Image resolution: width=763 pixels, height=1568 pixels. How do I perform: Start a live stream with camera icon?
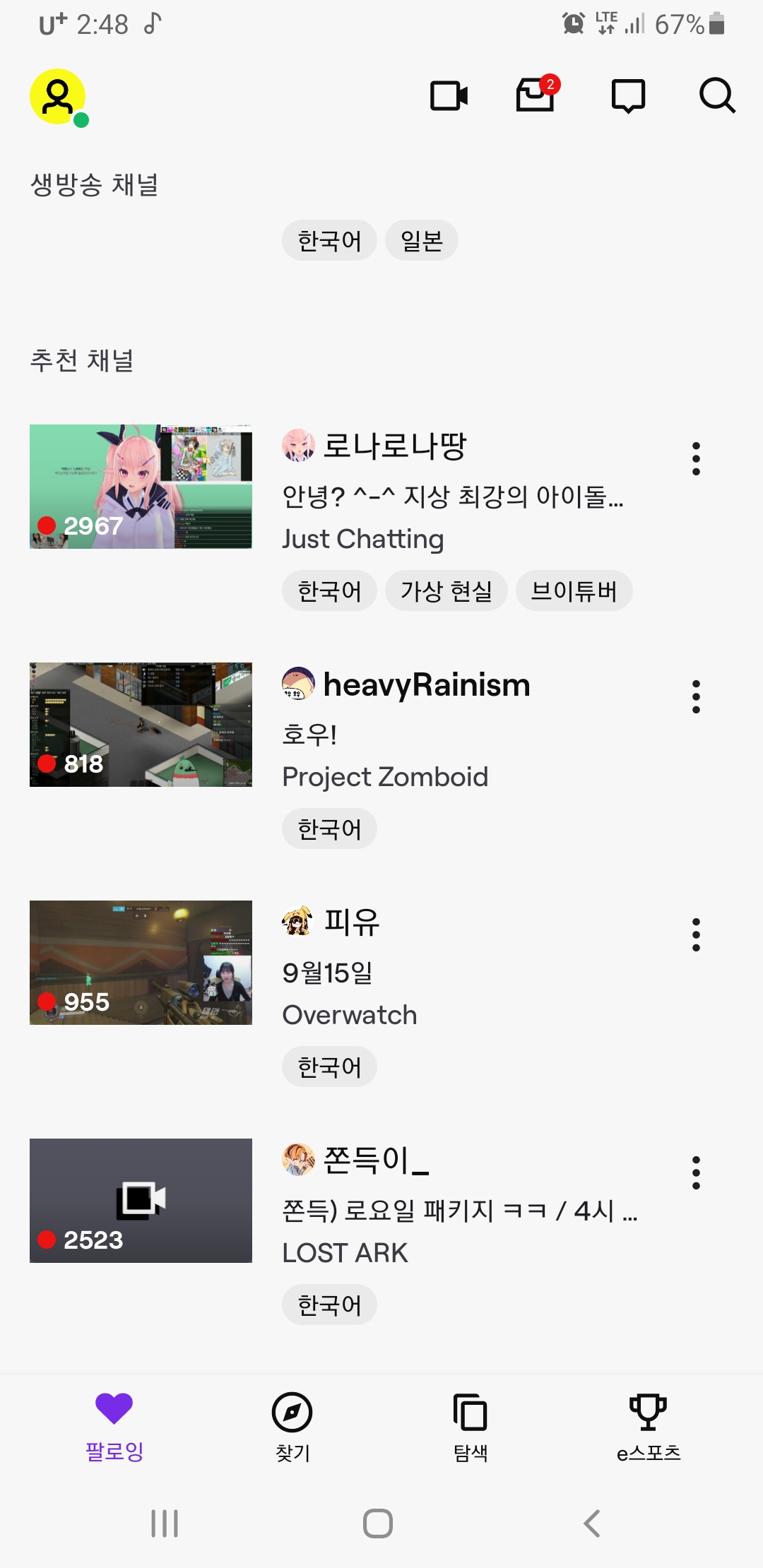pyautogui.click(x=449, y=96)
